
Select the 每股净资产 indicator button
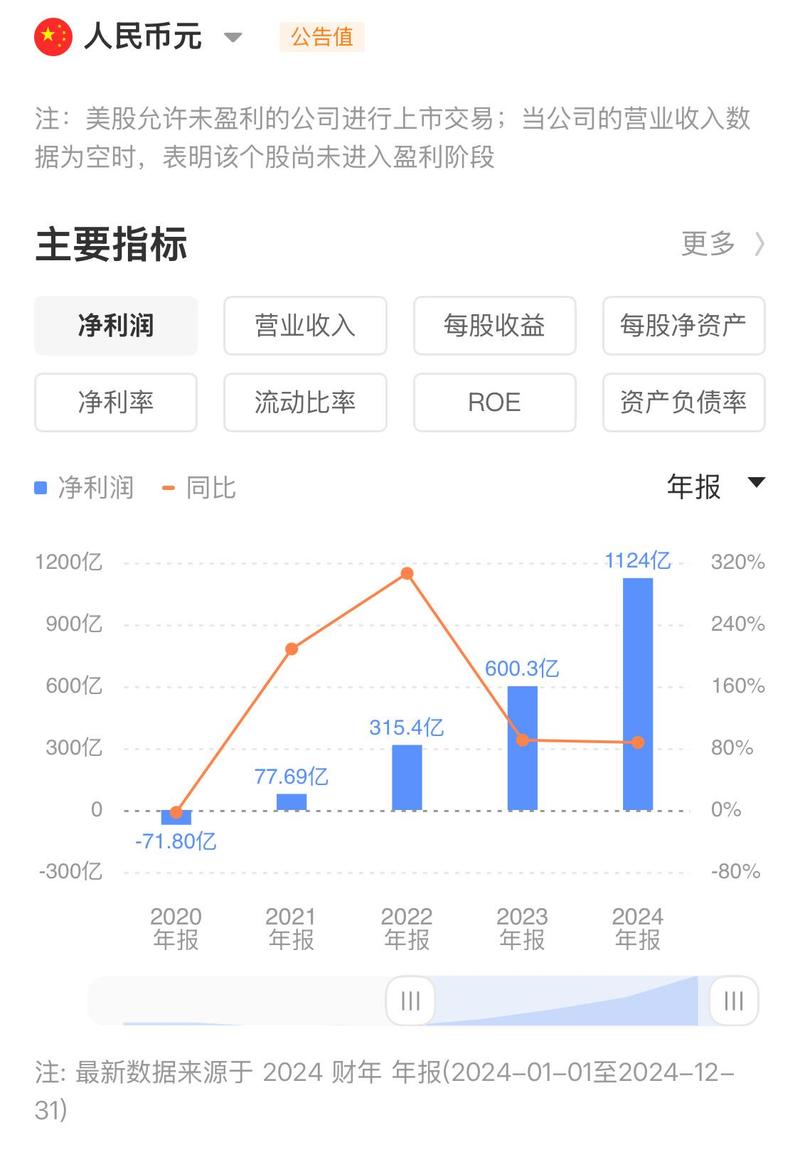684,325
